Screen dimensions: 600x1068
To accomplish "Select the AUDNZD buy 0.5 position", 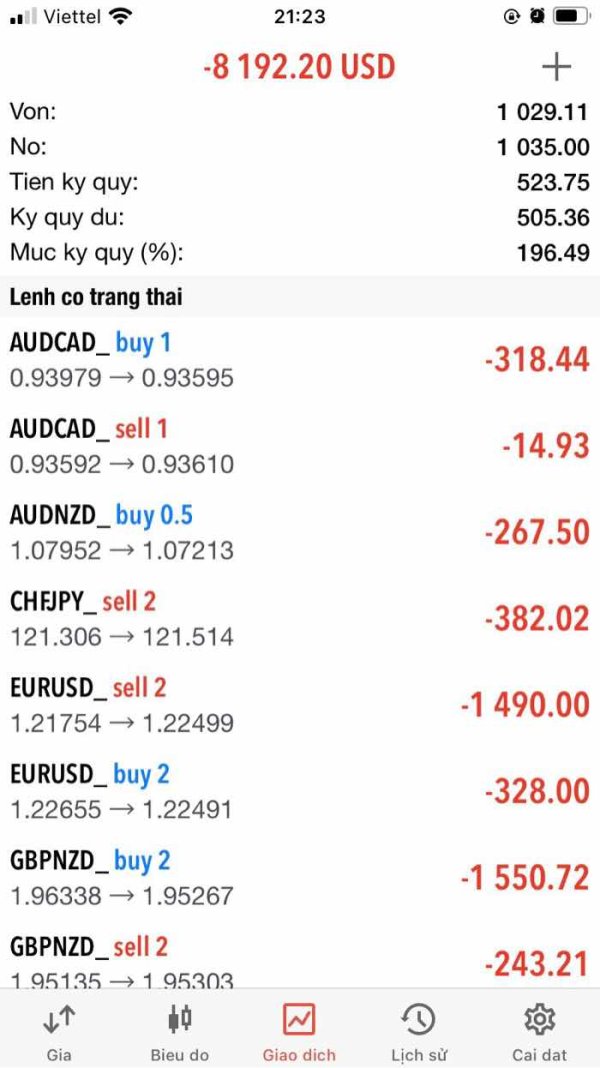I will 300,533.
